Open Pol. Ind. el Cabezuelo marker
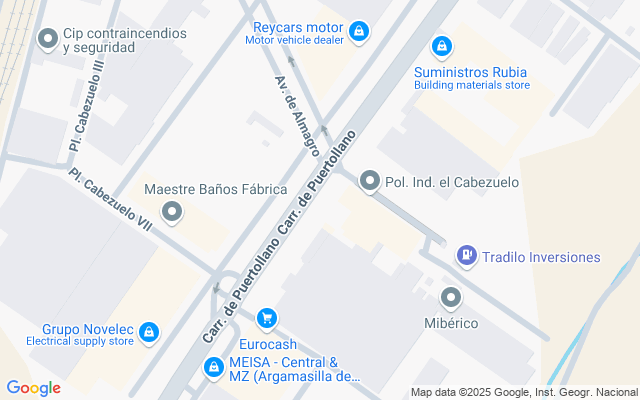The height and width of the screenshot is (400, 640). tap(370, 181)
